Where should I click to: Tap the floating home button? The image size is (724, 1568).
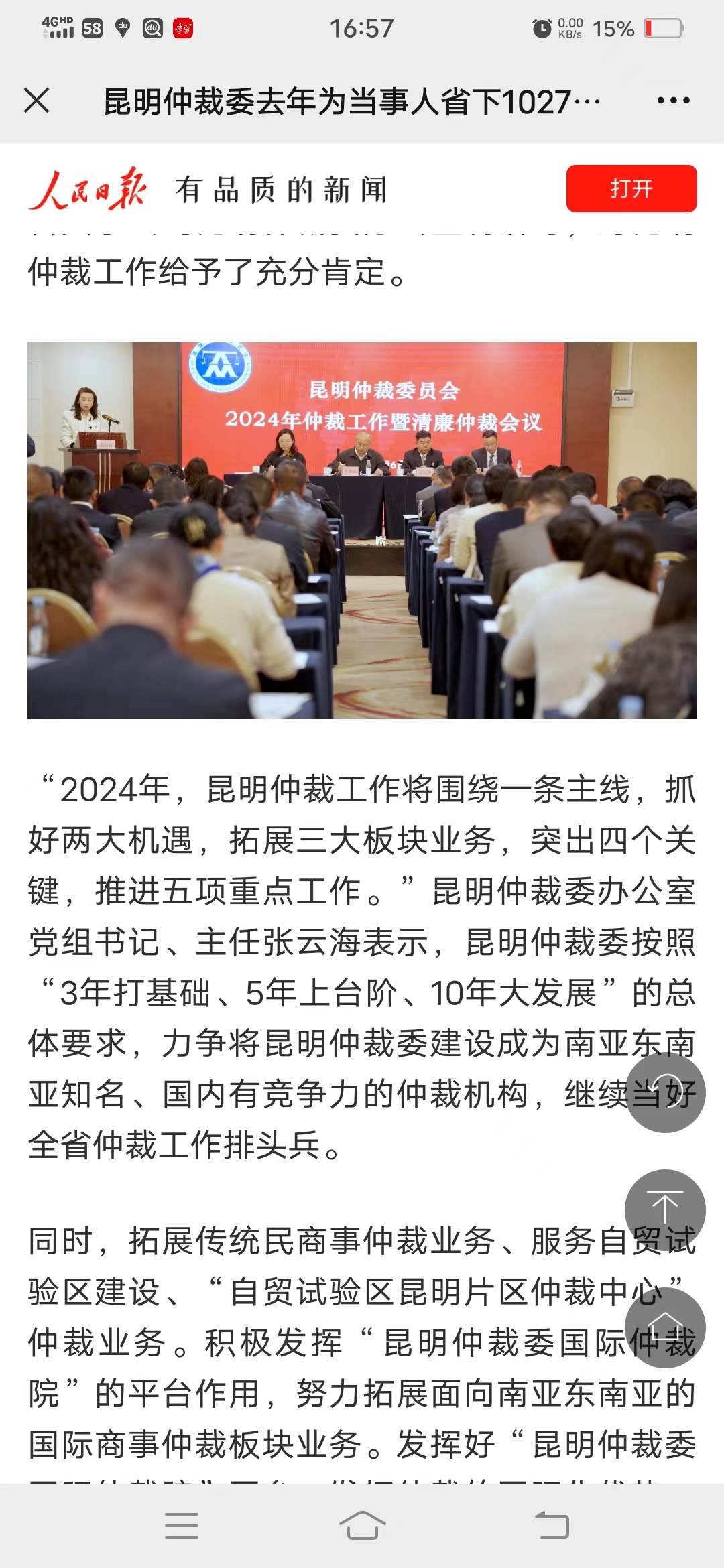coord(665,1327)
